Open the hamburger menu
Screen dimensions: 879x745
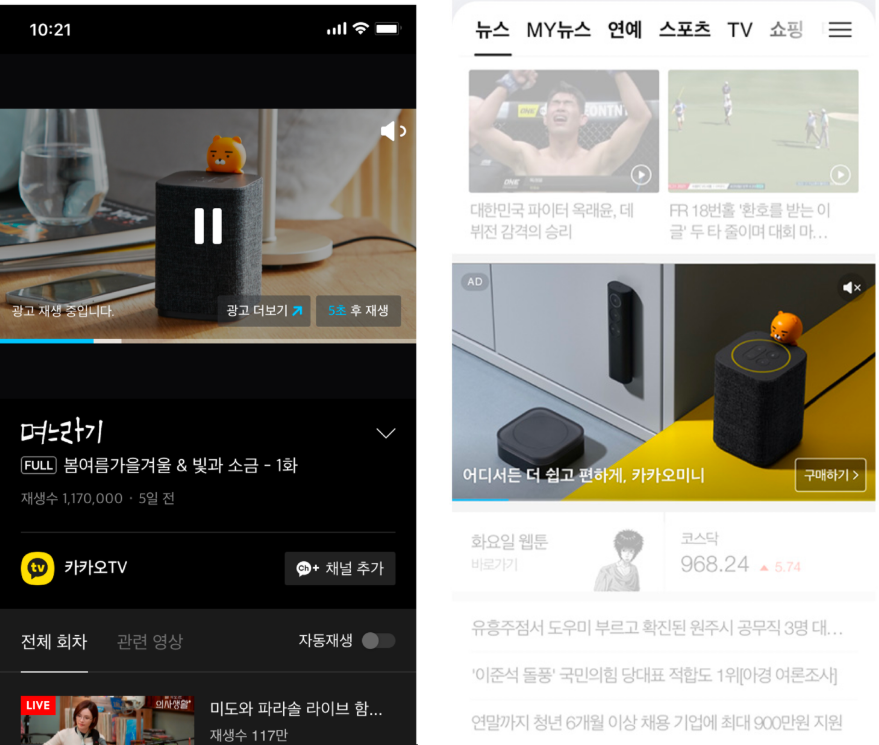(840, 30)
